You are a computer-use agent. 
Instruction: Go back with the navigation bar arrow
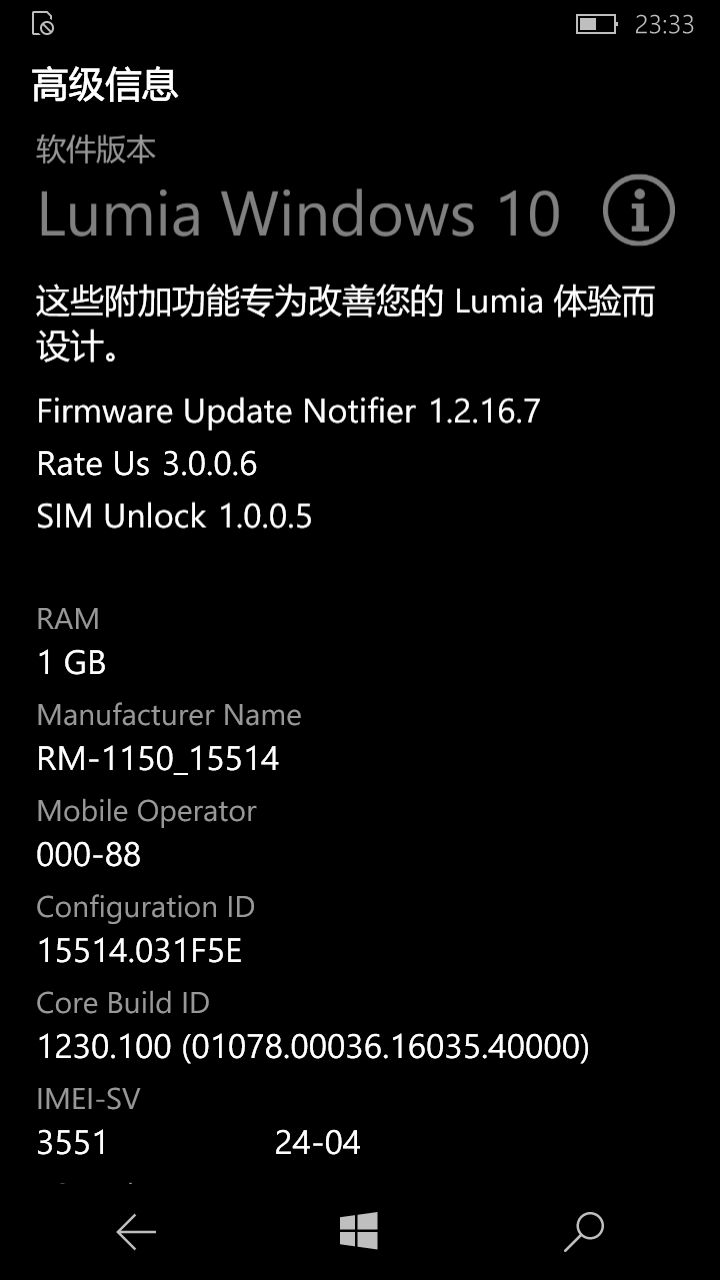136,1232
